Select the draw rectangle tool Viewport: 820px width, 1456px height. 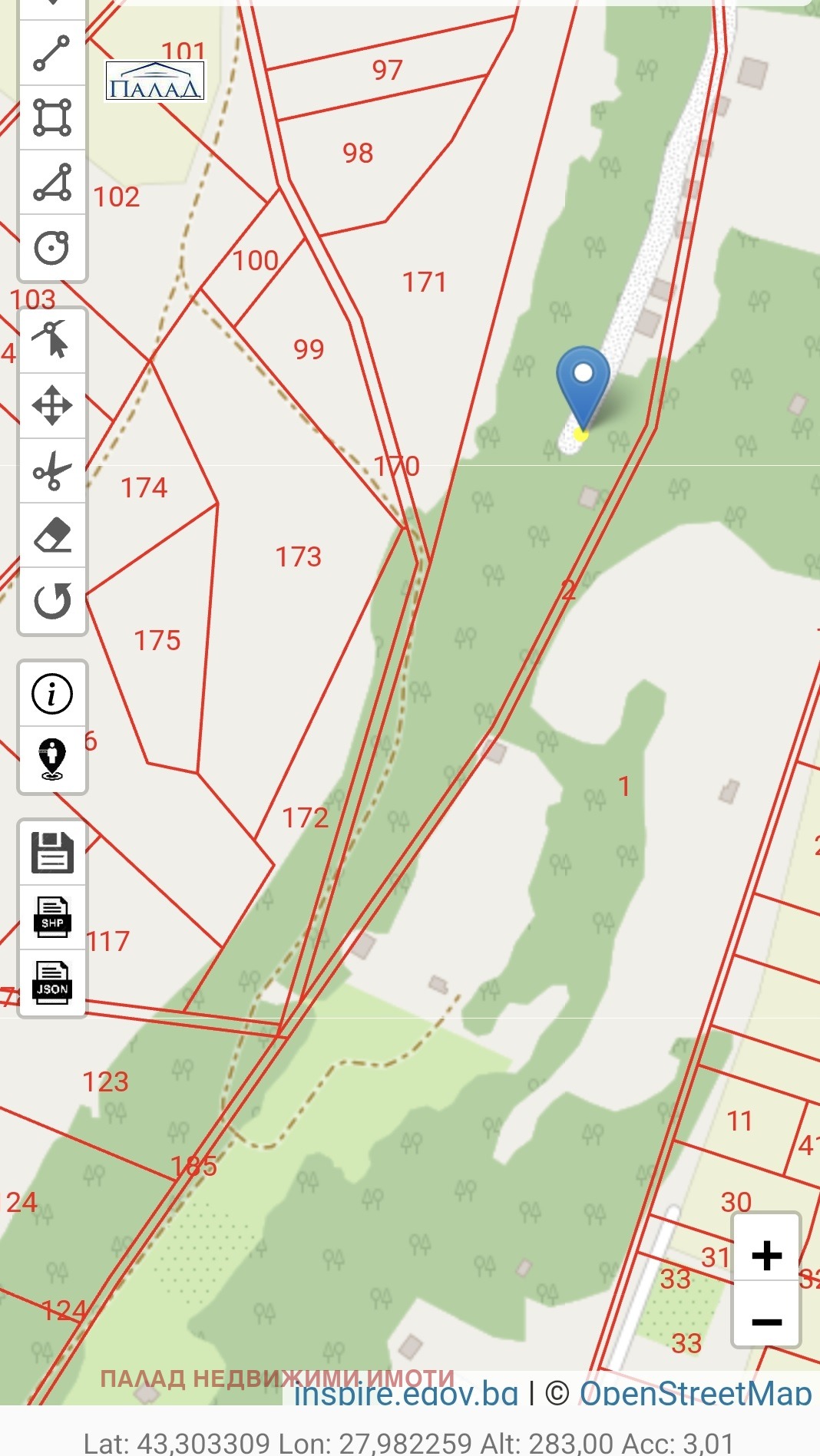(51, 117)
